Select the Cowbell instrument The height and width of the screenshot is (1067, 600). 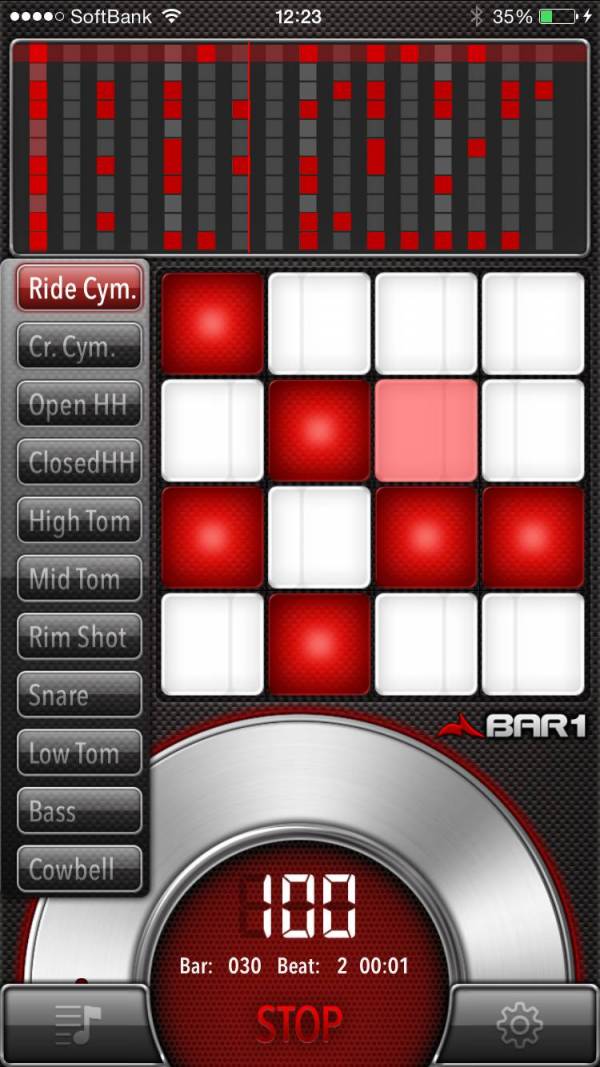point(79,869)
